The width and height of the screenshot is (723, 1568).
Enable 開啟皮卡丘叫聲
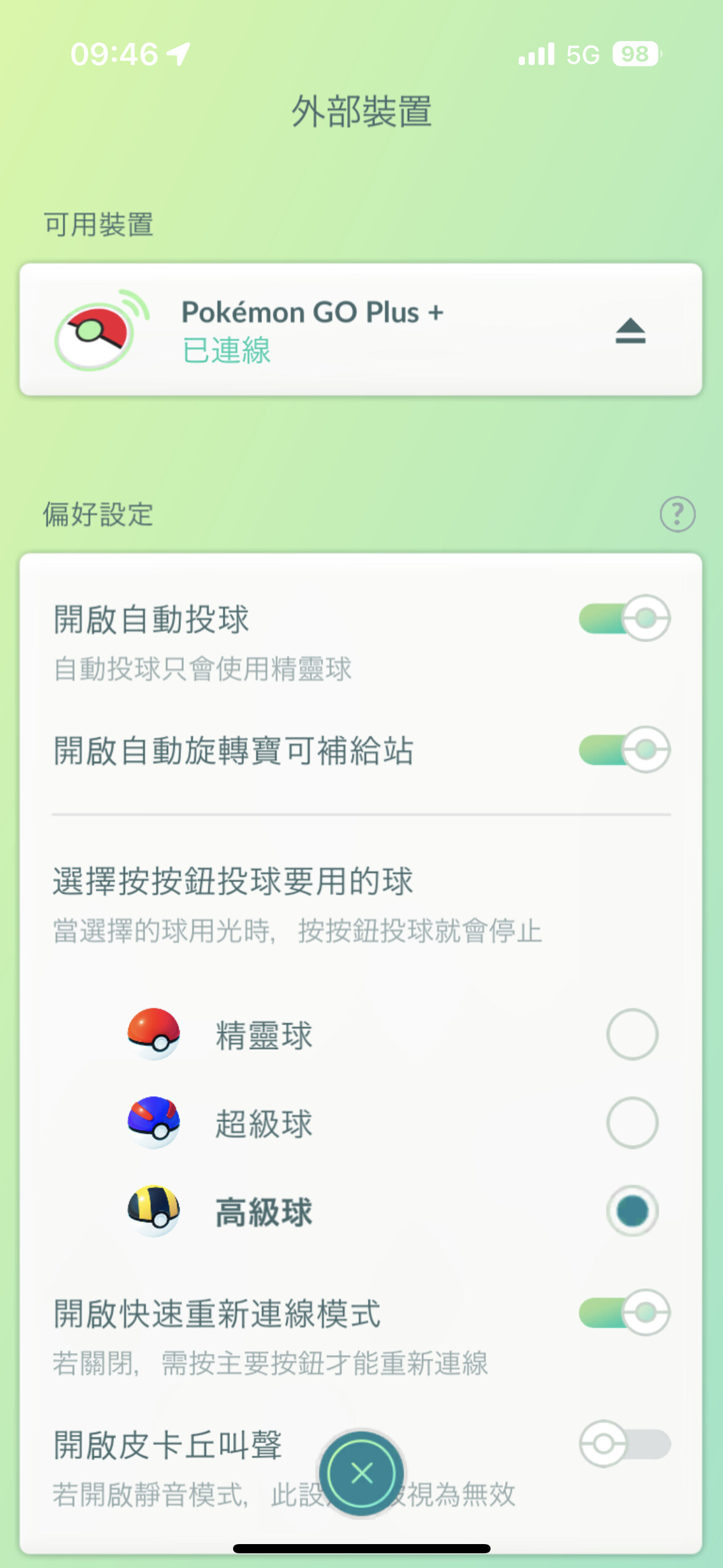624,1444
